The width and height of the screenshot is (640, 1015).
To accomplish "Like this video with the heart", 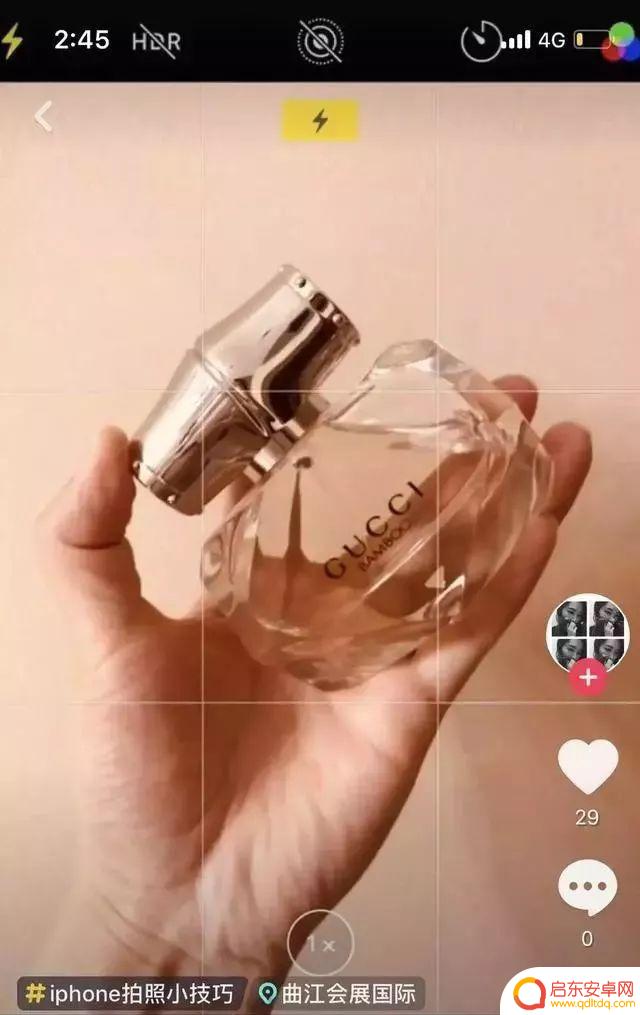I will pyautogui.click(x=587, y=767).
